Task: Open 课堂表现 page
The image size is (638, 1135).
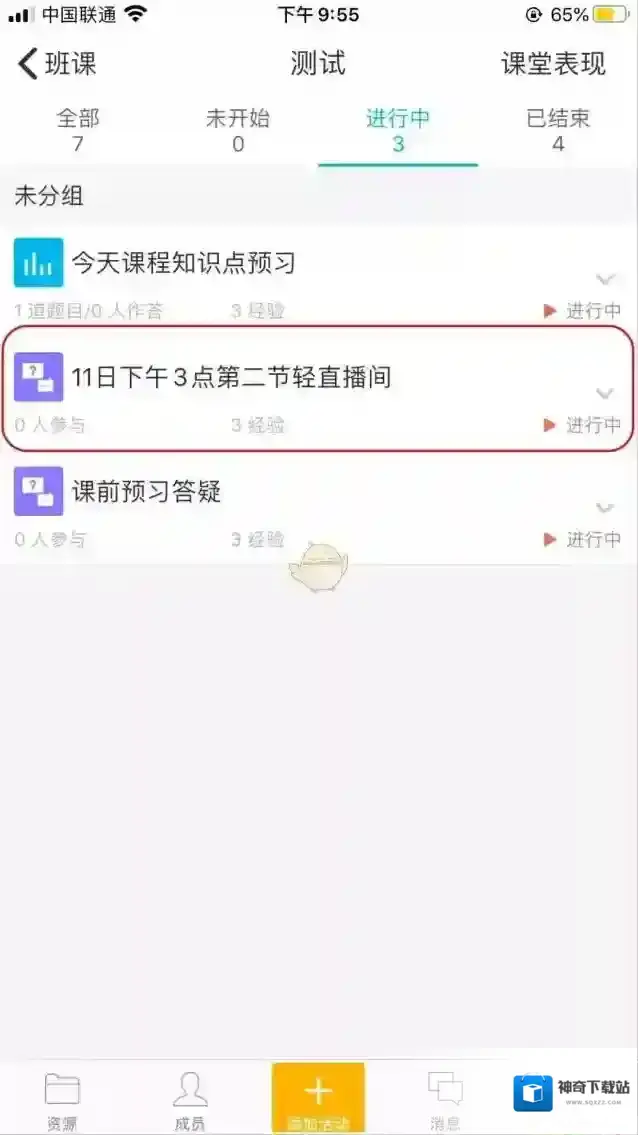Action: point(553,64)
